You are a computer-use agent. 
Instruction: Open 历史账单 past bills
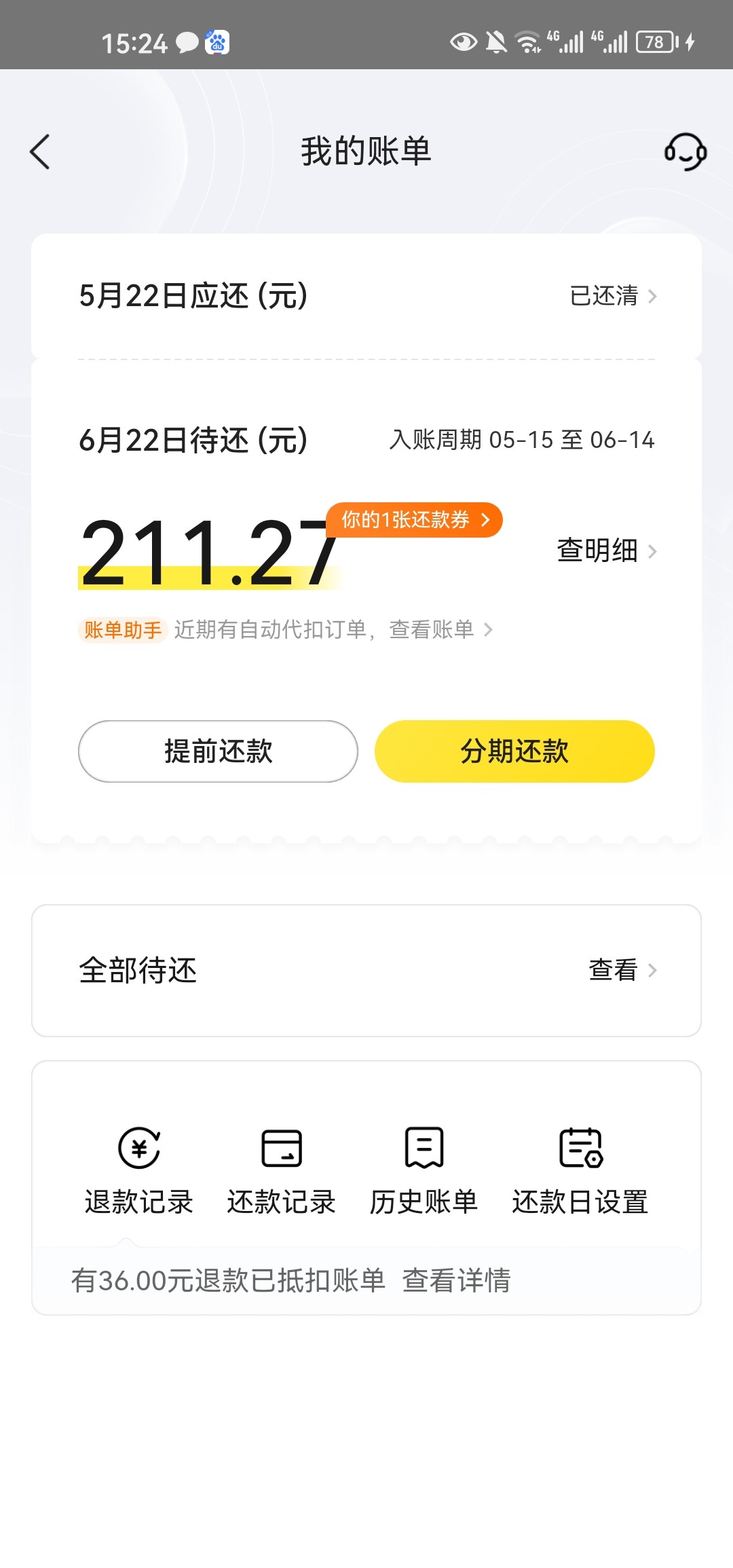(x=424, y=1172)
